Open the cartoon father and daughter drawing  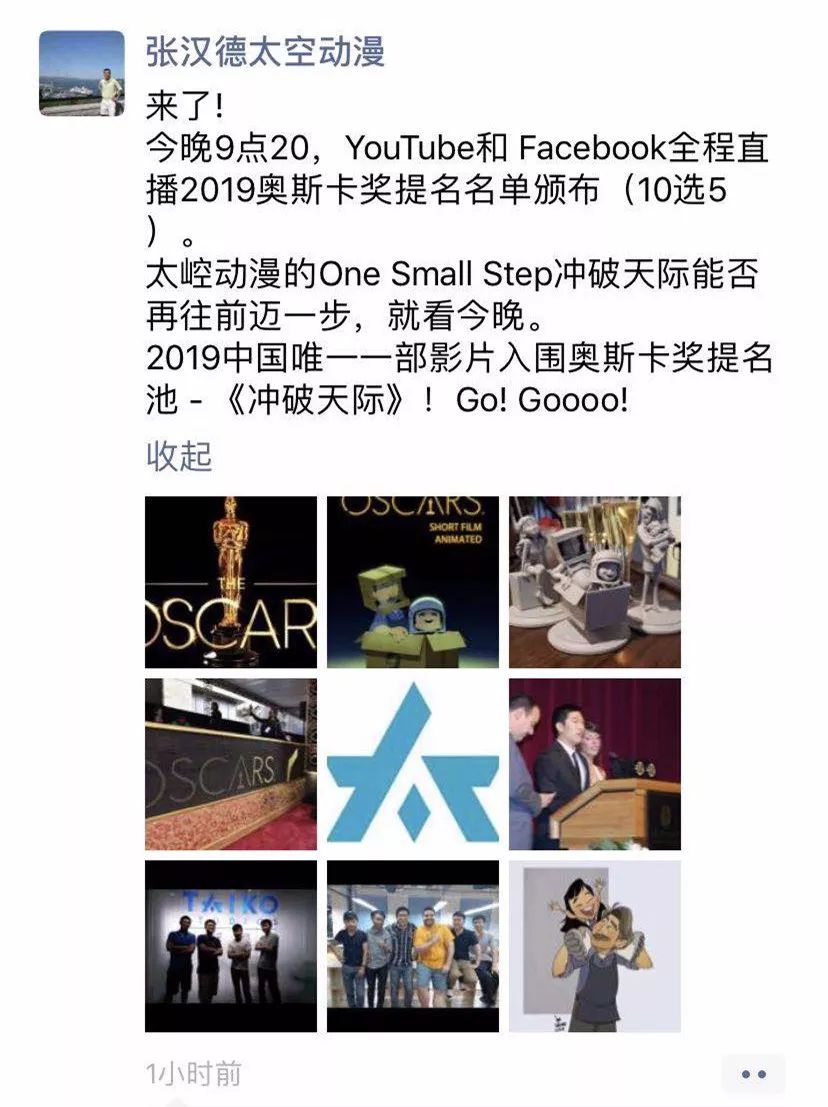pyautogui.click(x=595, y=946)
